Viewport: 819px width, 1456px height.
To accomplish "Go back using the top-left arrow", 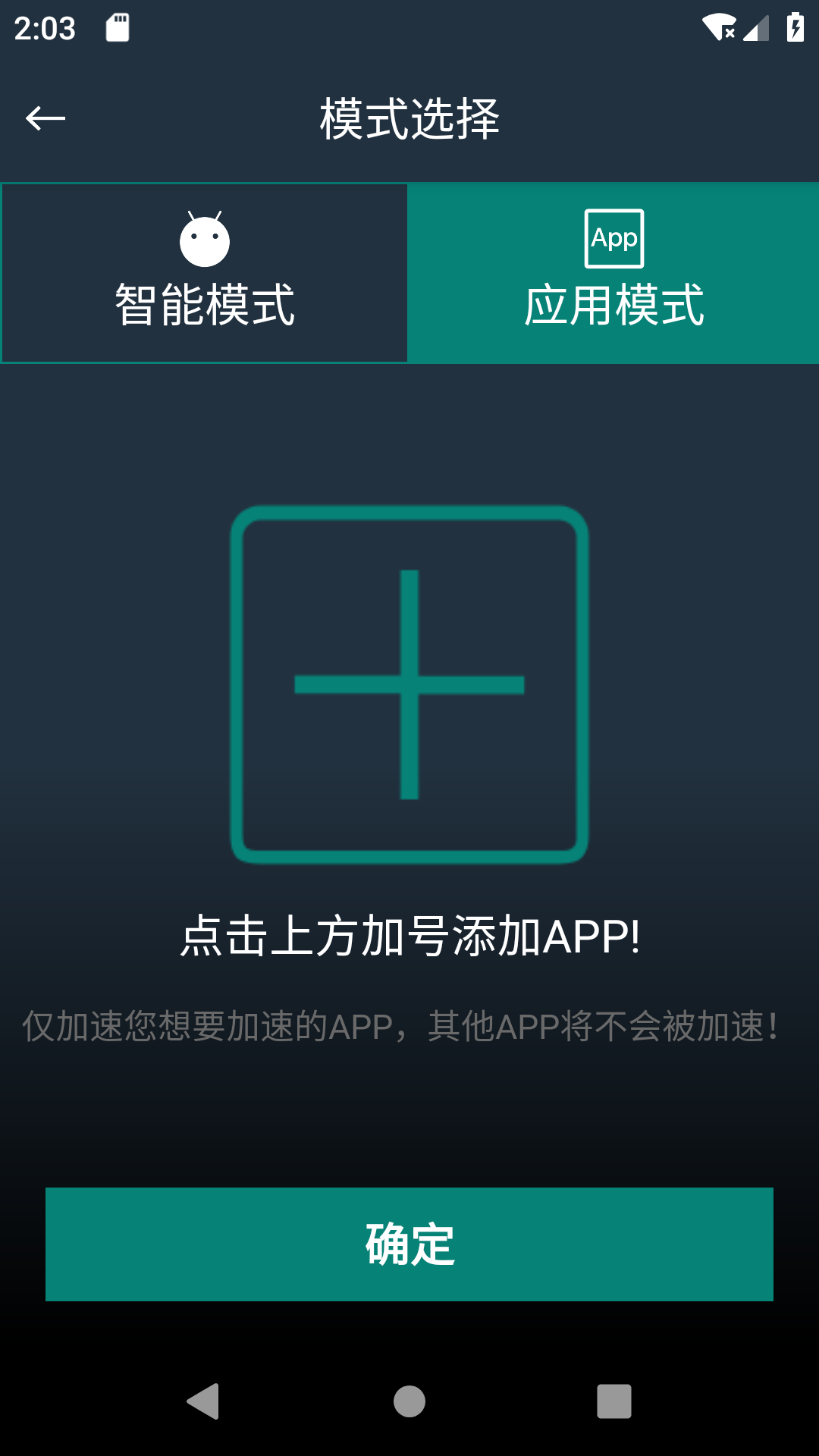I will [45, 118].
